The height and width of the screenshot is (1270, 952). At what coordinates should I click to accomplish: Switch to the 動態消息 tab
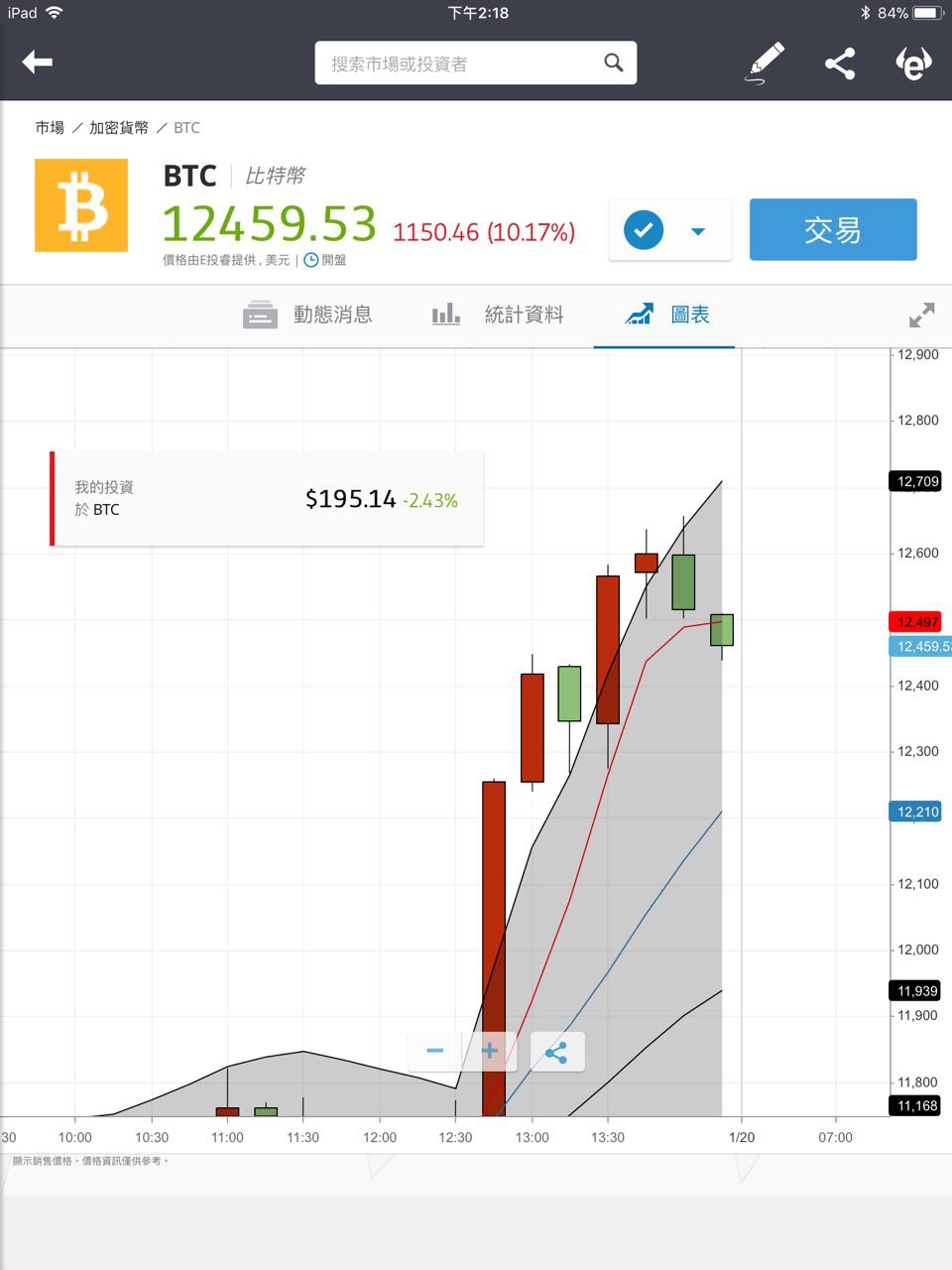click(x=308, y=316)
